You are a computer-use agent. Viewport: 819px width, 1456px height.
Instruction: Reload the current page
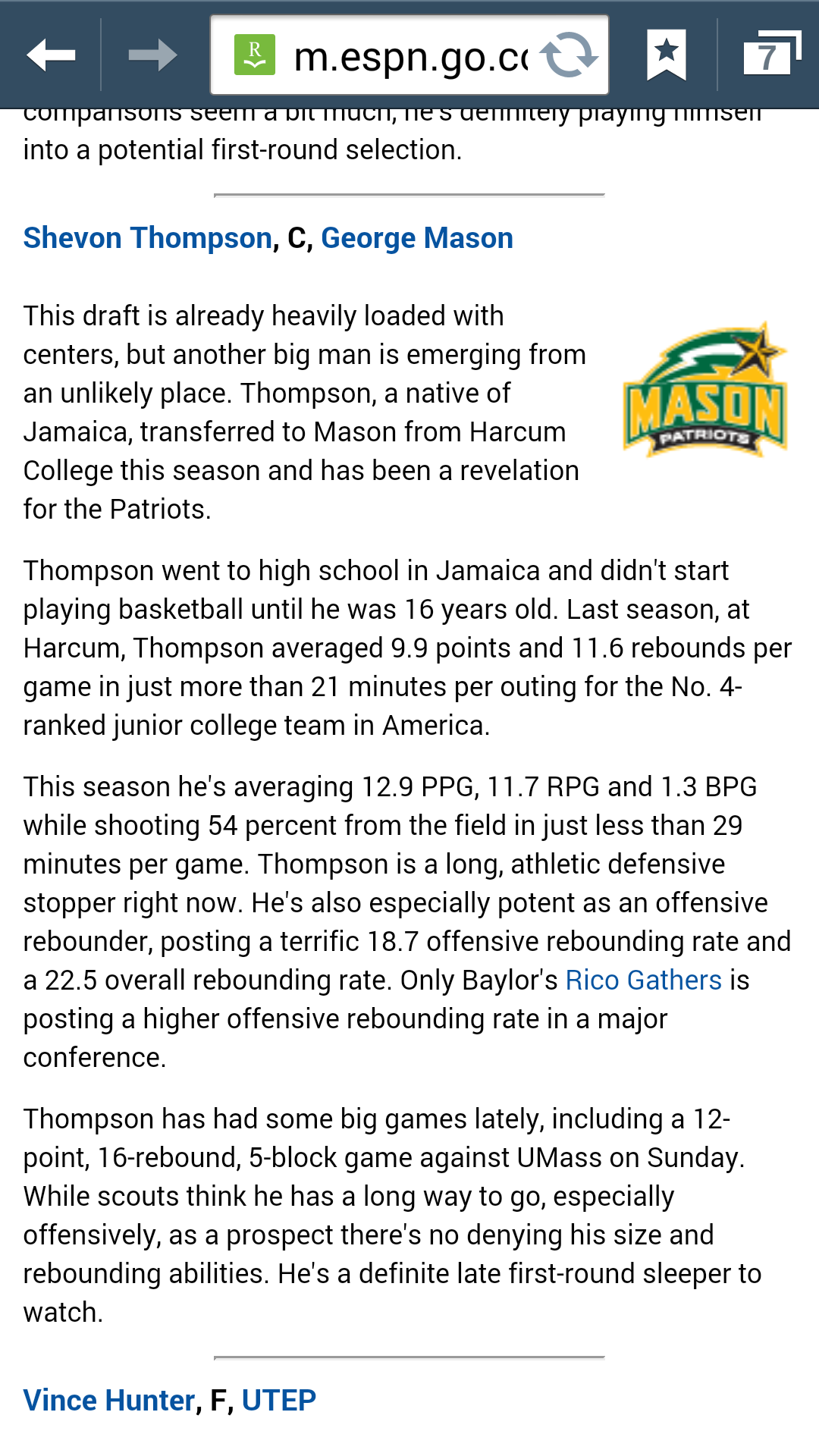[569, 55]
